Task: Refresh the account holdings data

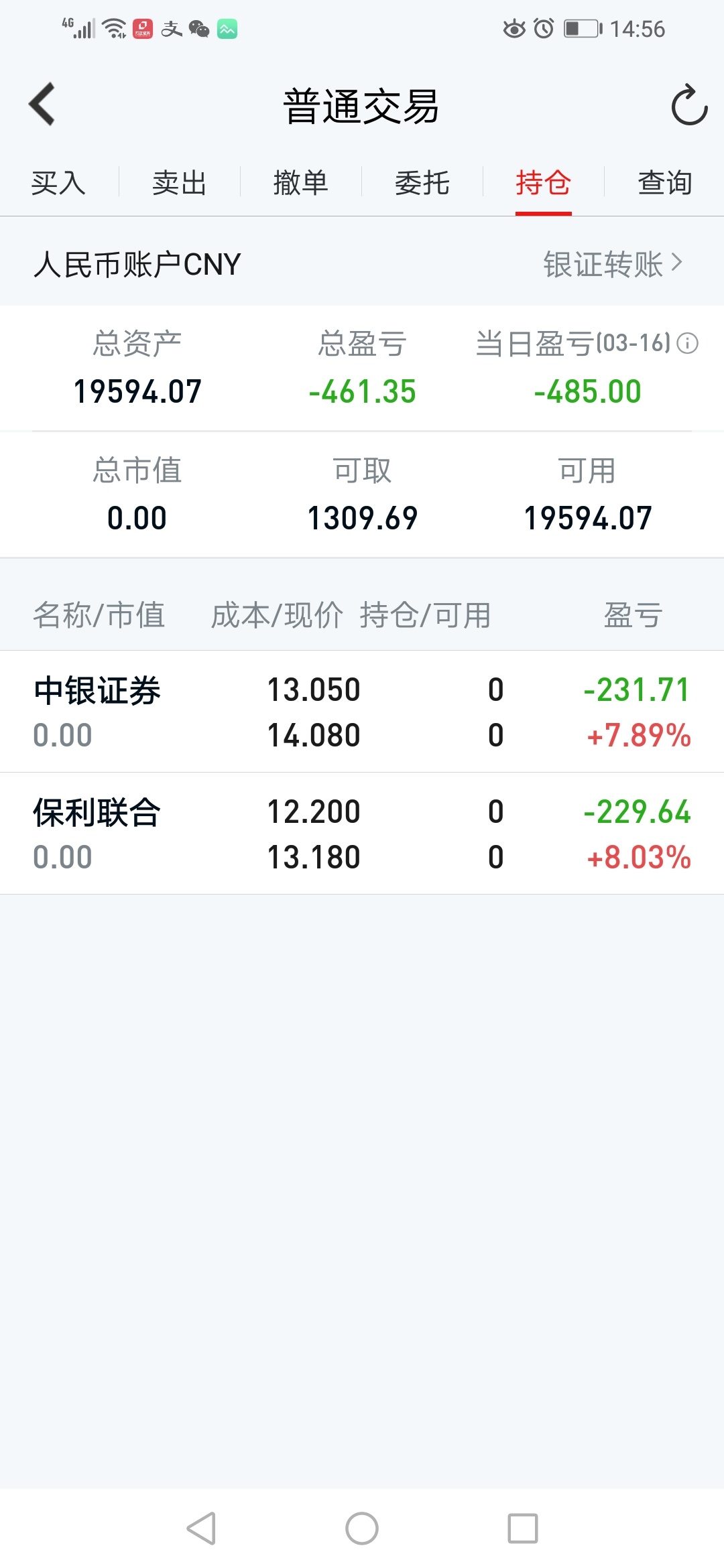Action: 688,105
